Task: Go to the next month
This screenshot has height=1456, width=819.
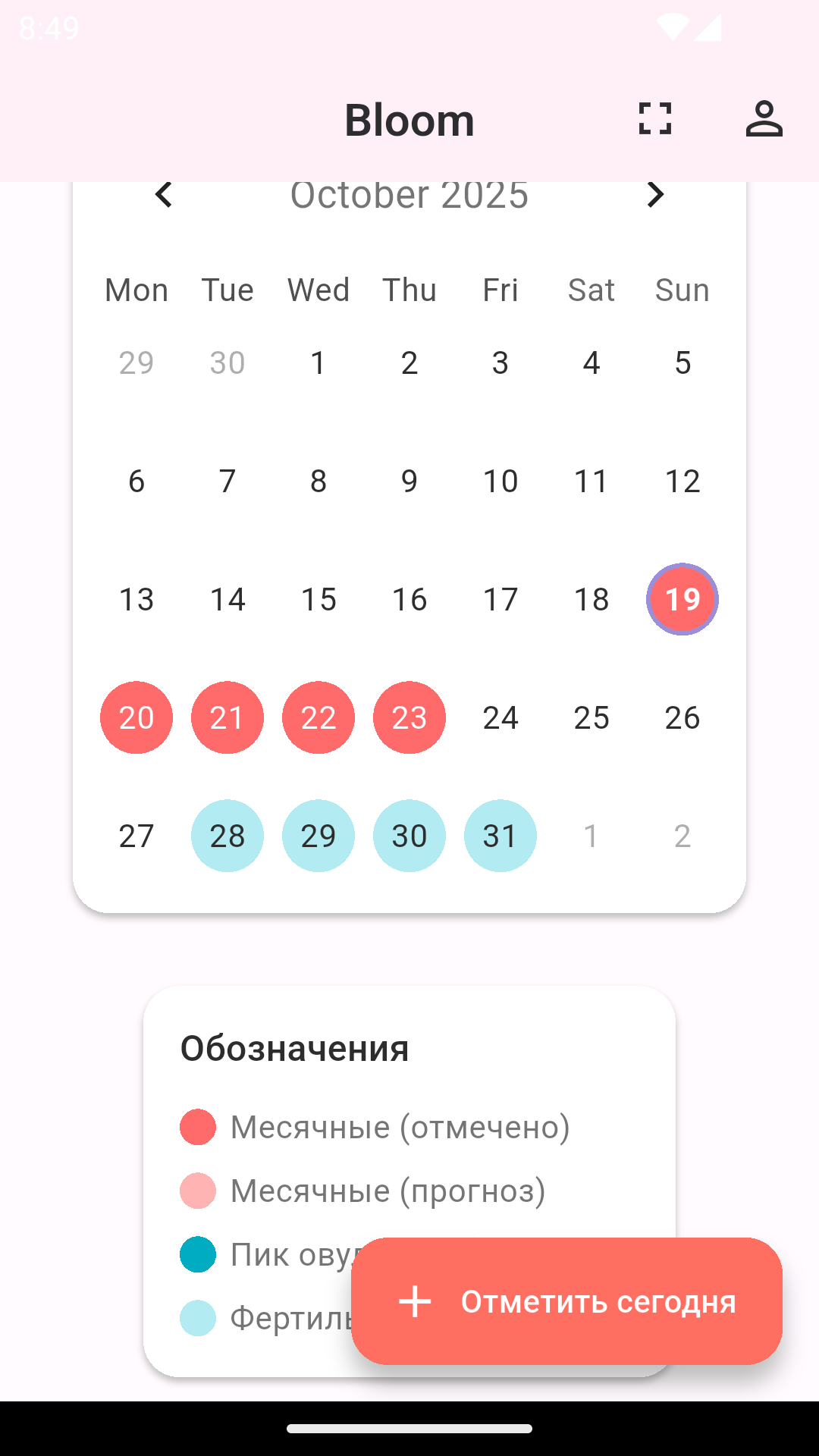Action: click(655, 195)
